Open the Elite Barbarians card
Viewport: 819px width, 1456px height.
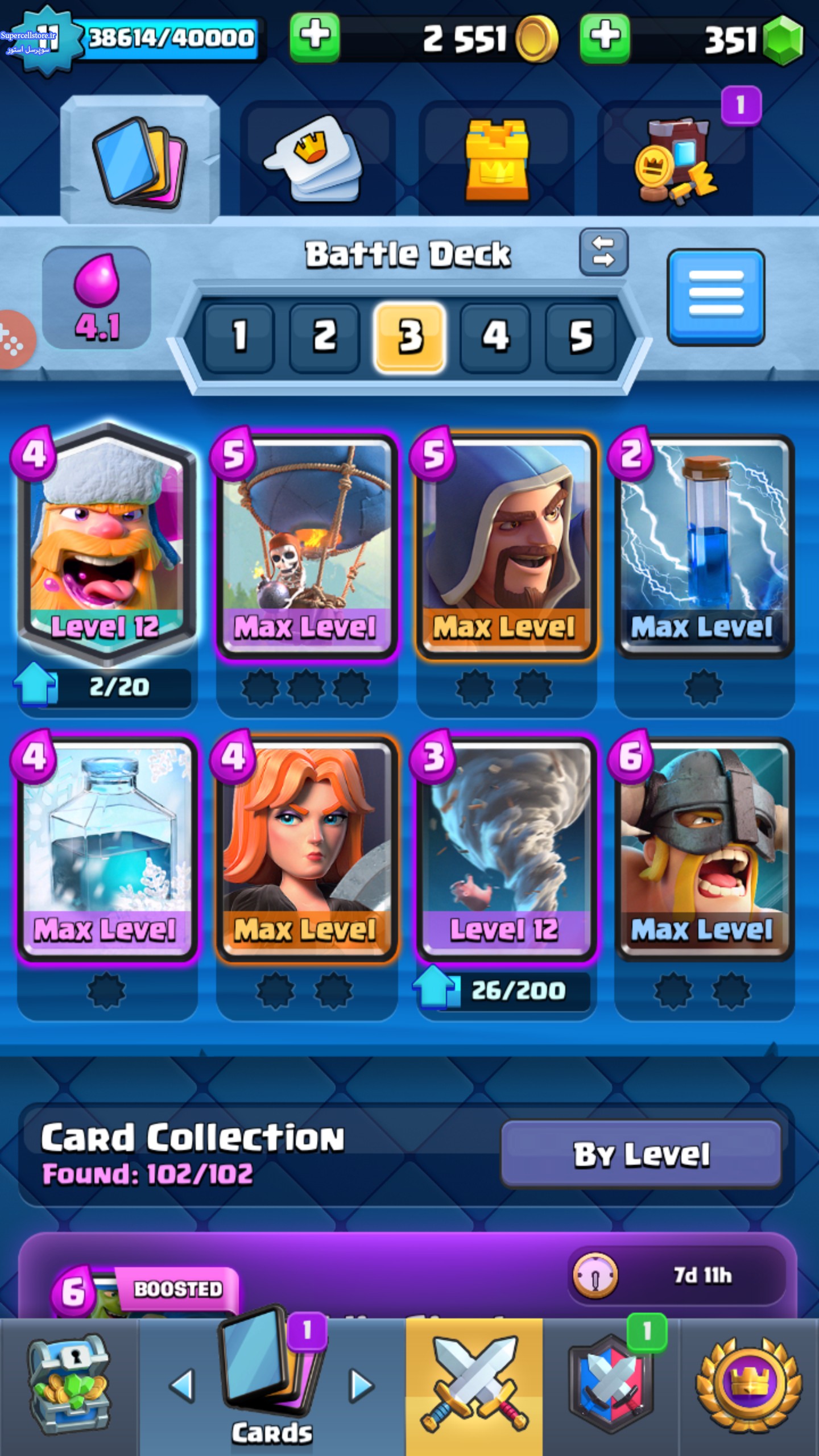click(x=705, y=849)
